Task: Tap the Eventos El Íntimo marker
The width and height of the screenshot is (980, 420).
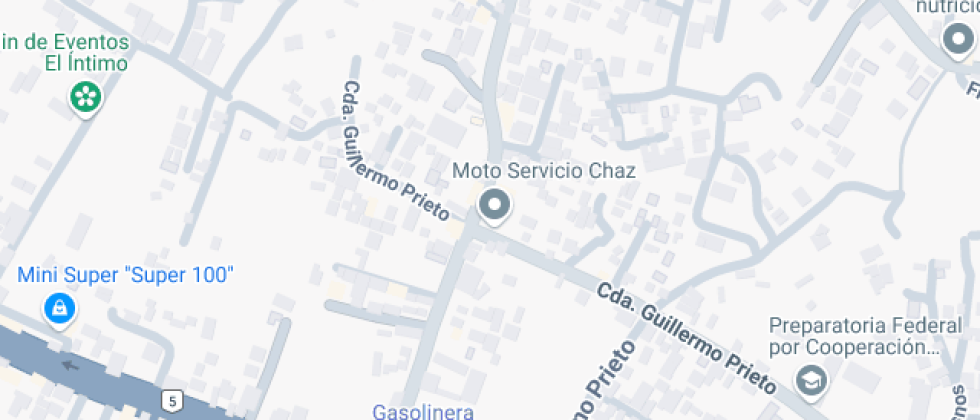Action: (x=87, y=97)
